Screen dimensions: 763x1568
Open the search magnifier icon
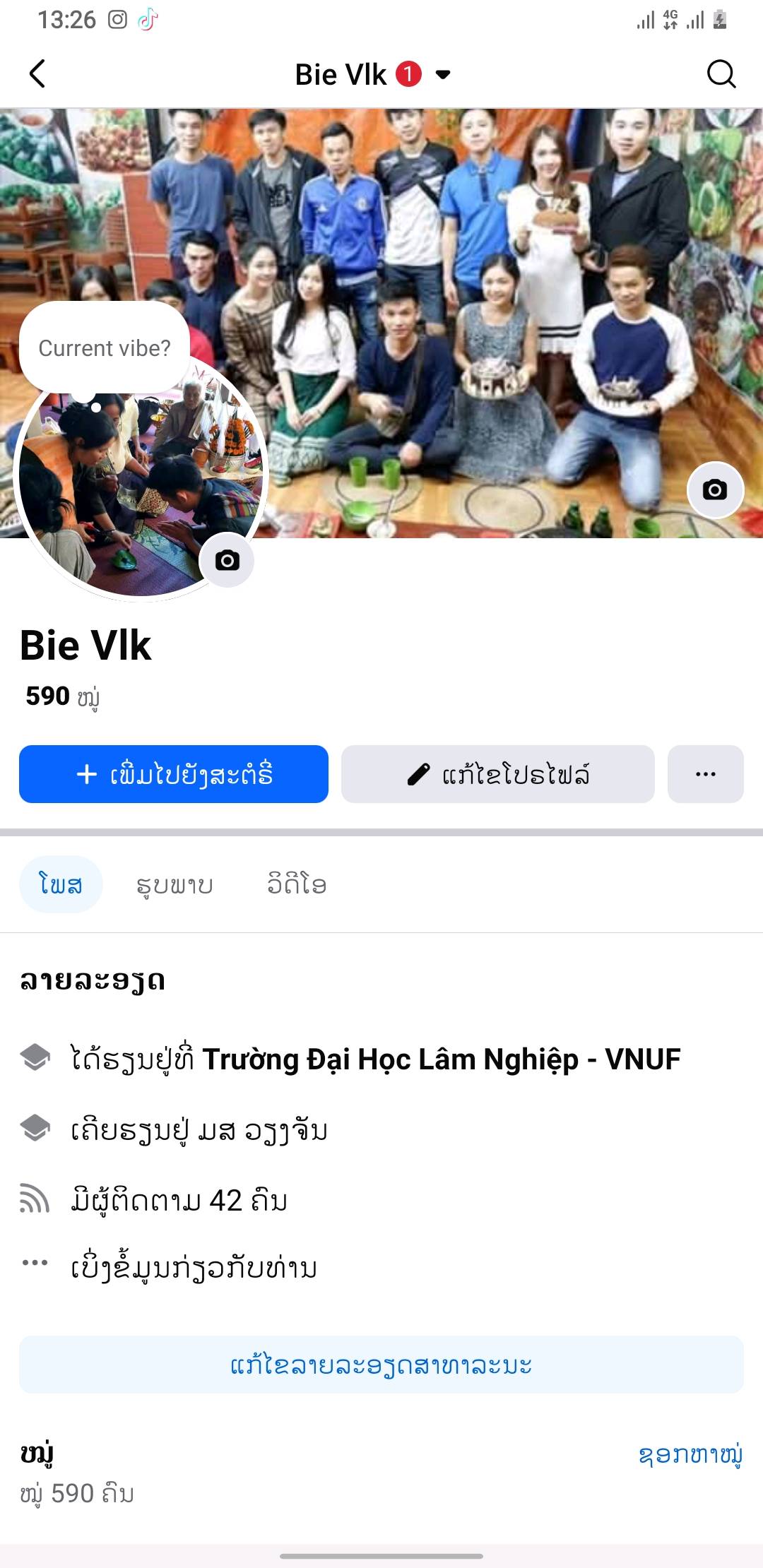(721, 73)
